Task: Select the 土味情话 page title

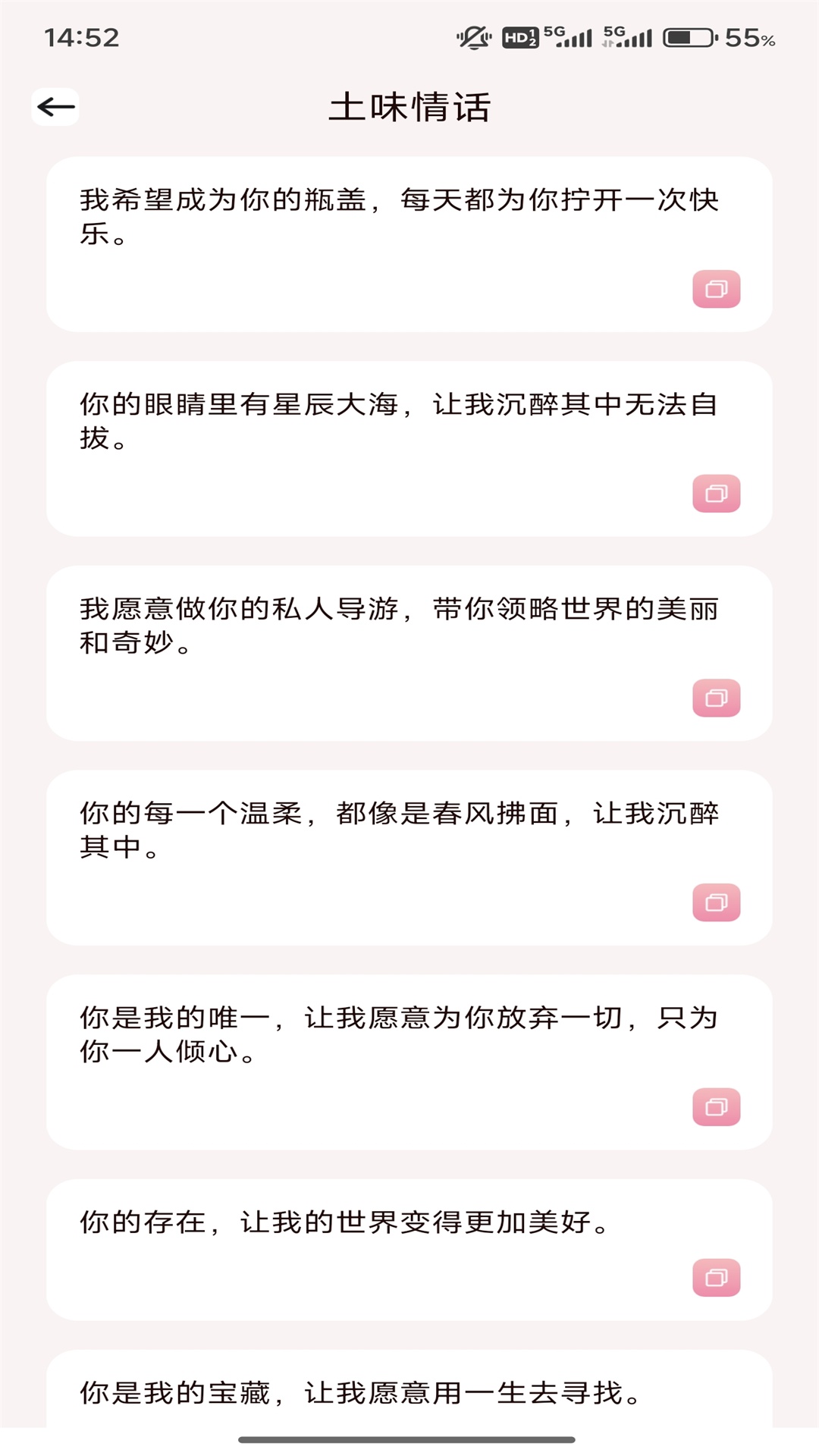Action: (x=409, y=106)
